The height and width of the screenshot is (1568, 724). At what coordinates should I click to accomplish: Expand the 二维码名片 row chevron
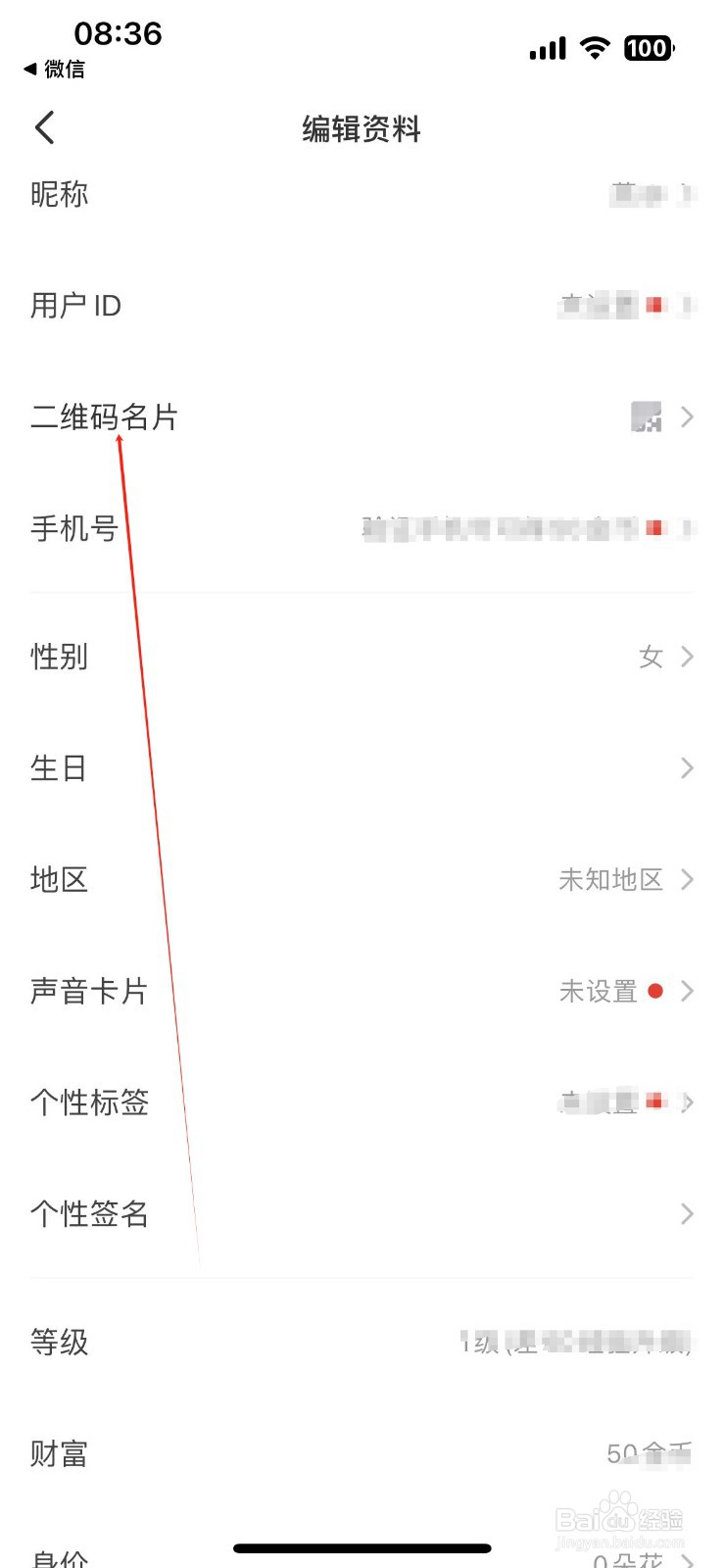click(x=686, y=417)
